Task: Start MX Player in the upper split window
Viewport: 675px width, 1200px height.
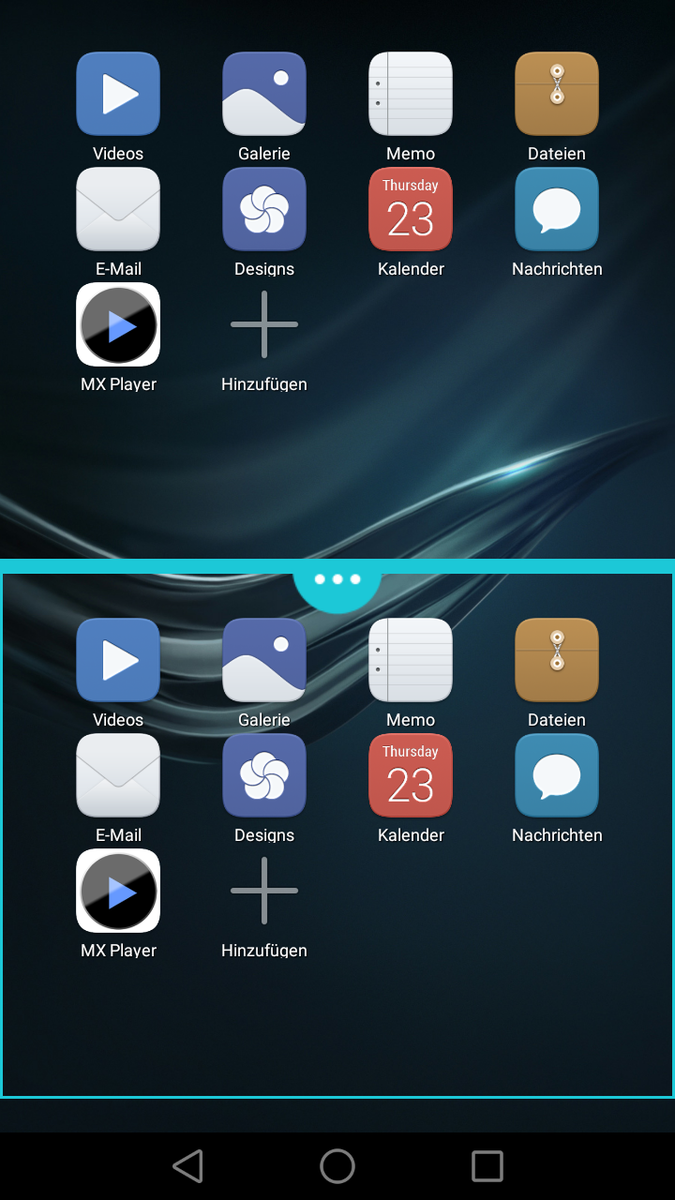Action: (x=118, y=325)
